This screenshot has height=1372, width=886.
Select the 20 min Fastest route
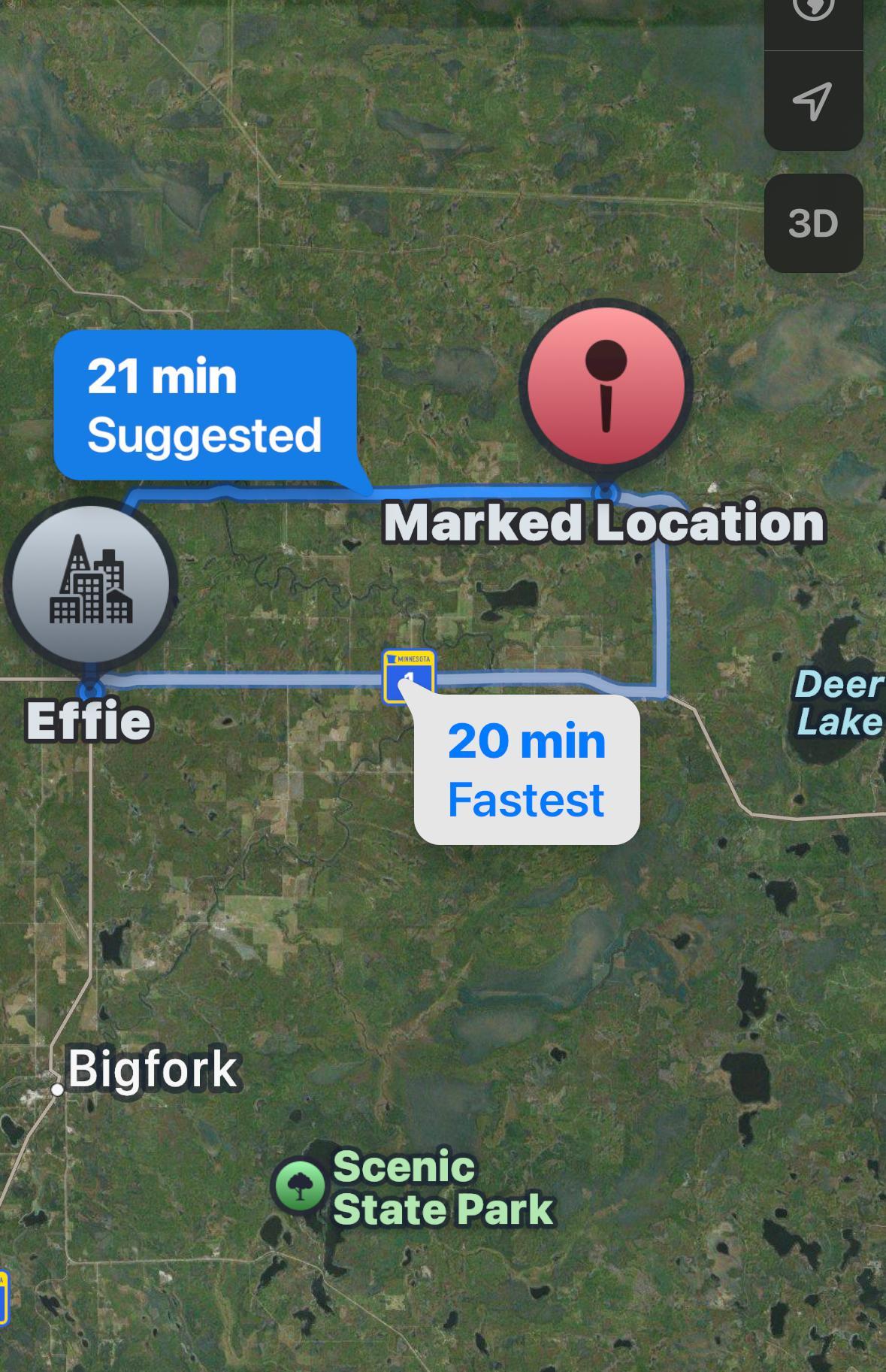(x=527, y=770)
